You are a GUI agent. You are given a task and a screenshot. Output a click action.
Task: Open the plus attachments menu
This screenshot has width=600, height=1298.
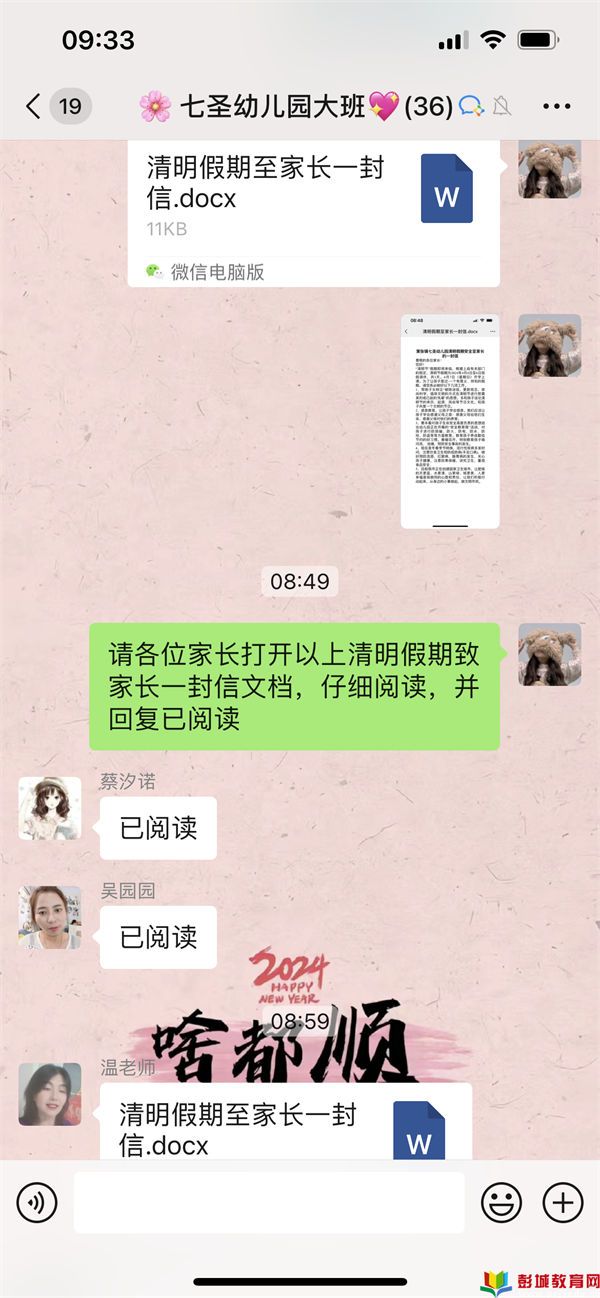562,1201
